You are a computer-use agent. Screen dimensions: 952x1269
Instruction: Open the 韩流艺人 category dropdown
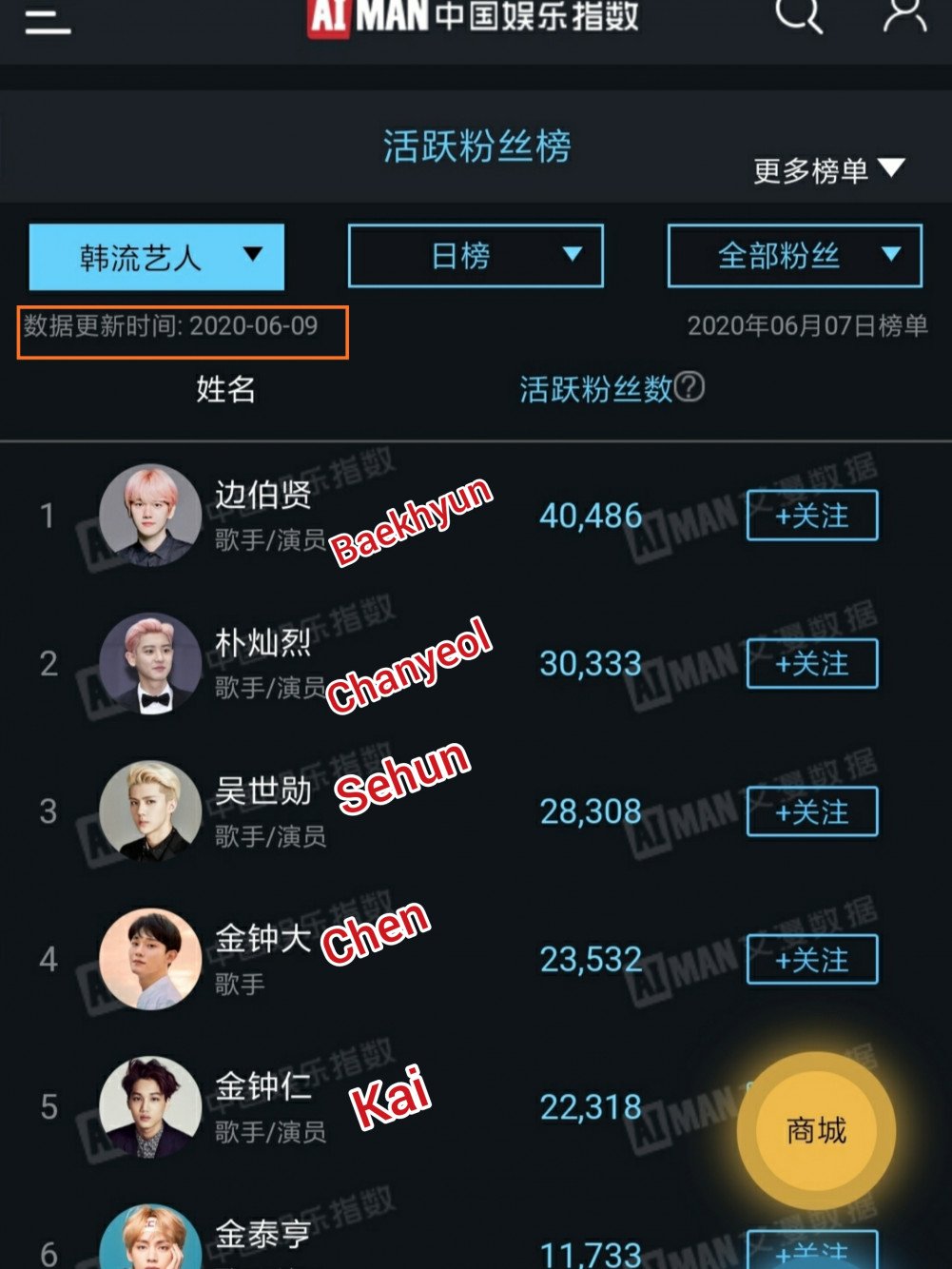157,257
